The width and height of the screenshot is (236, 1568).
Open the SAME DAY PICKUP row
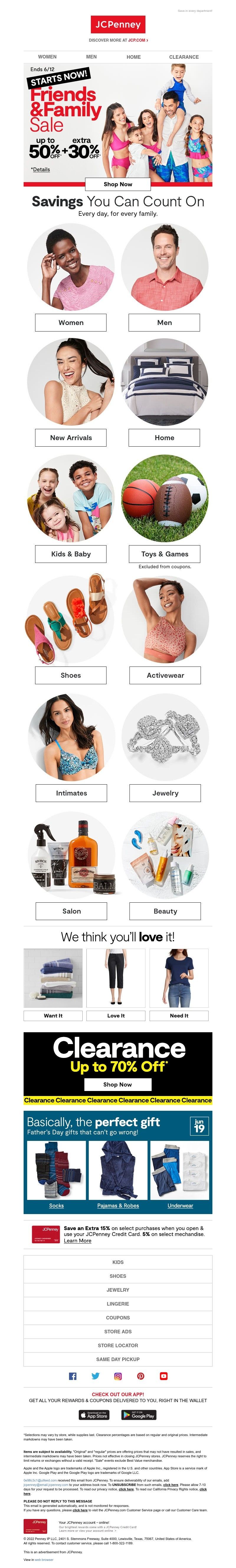[x=117, y=1359]
